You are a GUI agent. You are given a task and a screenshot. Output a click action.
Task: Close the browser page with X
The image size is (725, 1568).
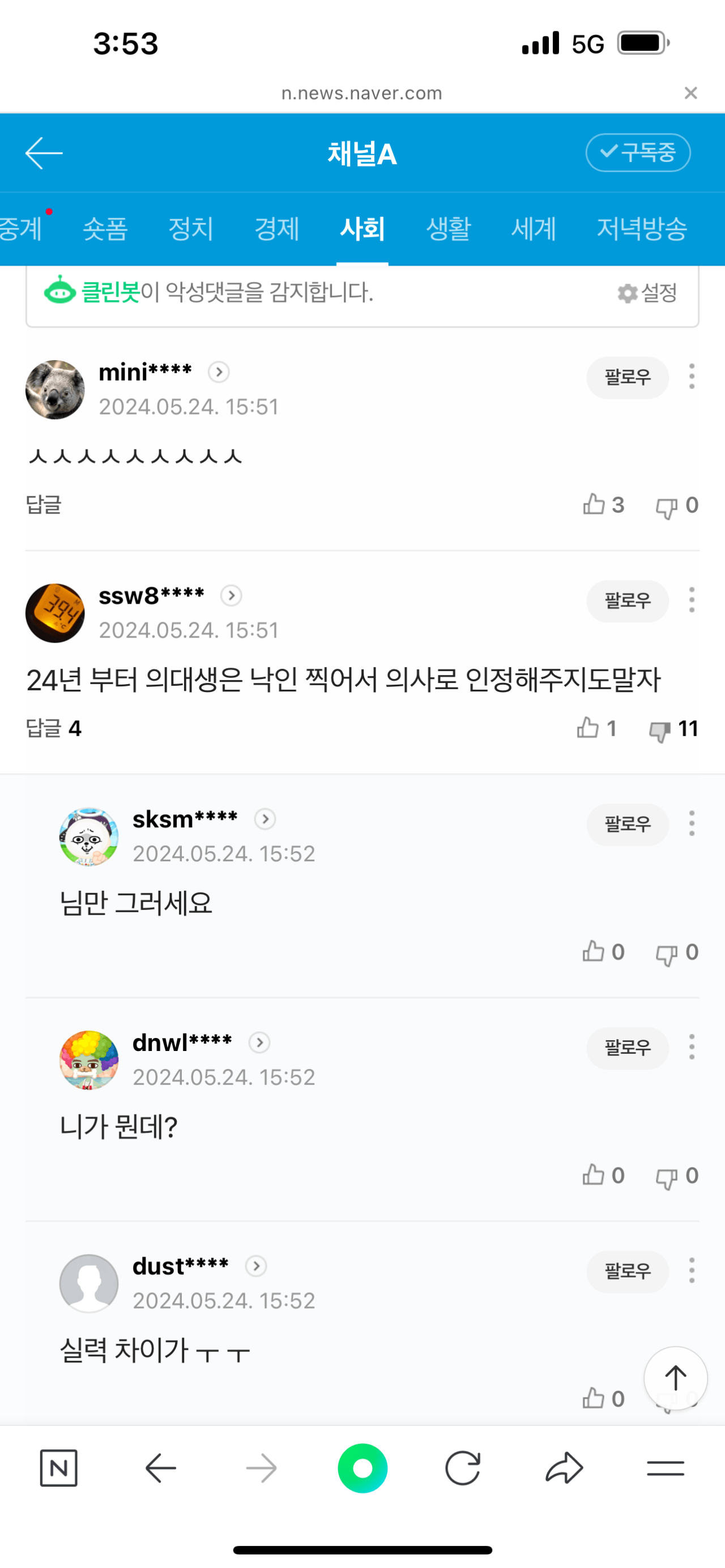tap(690, 93)
